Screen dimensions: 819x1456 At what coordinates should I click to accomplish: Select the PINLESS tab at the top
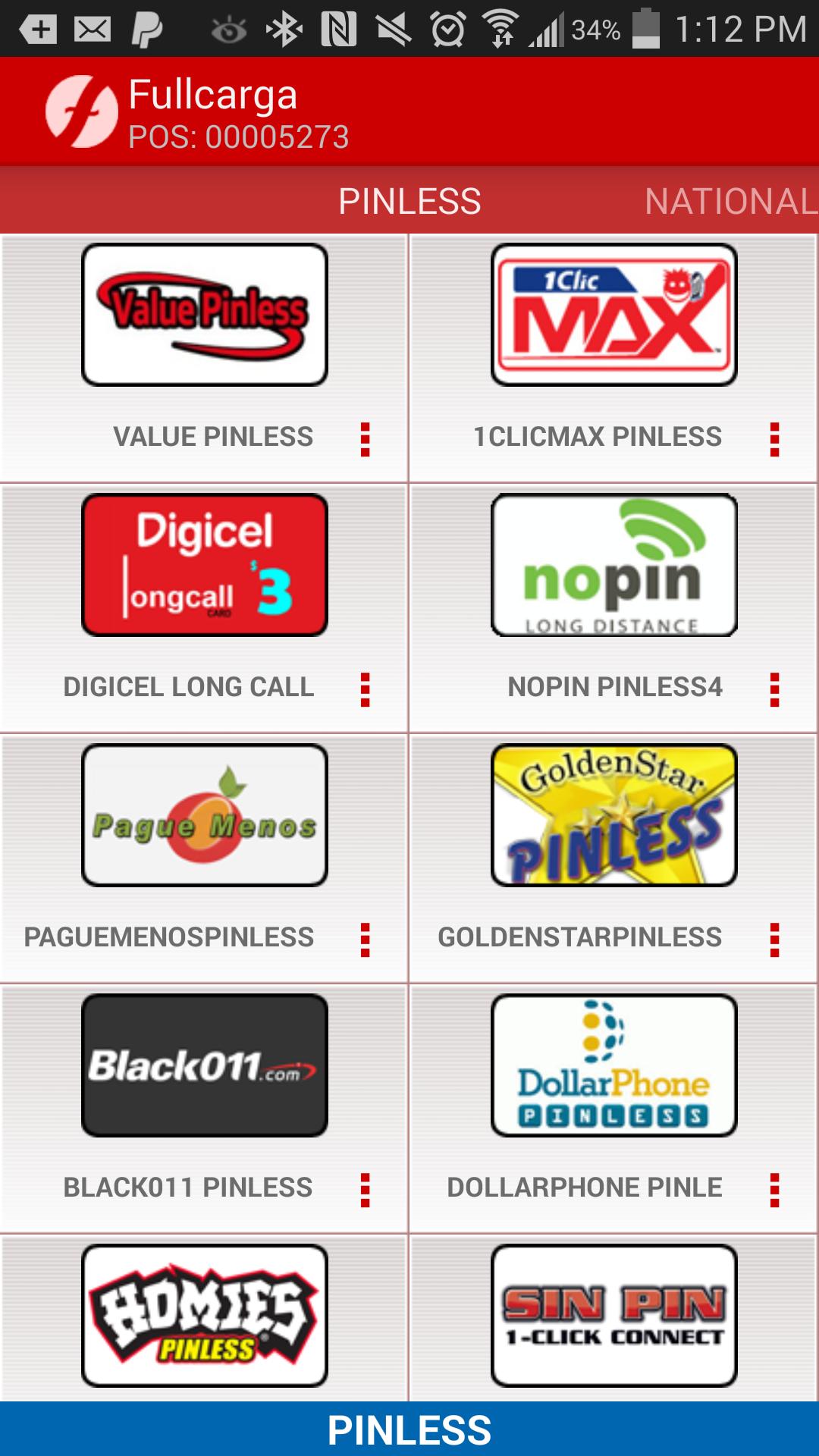(x=409, y=201)
